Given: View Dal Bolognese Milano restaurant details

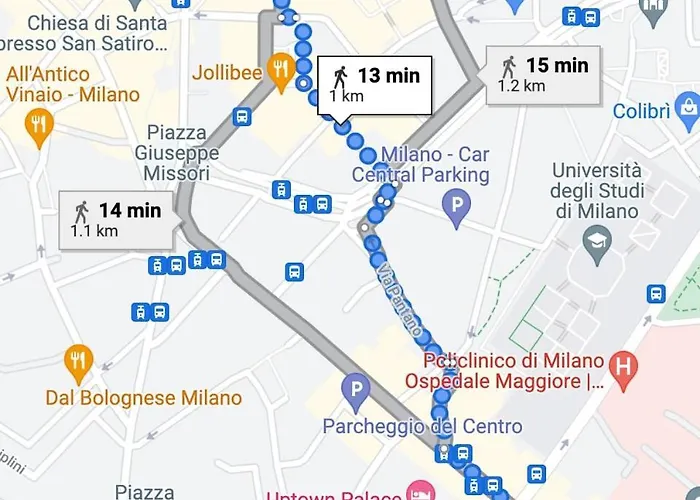Looking at the screenshot, I should pyautogui.click(x=78, y=360).
